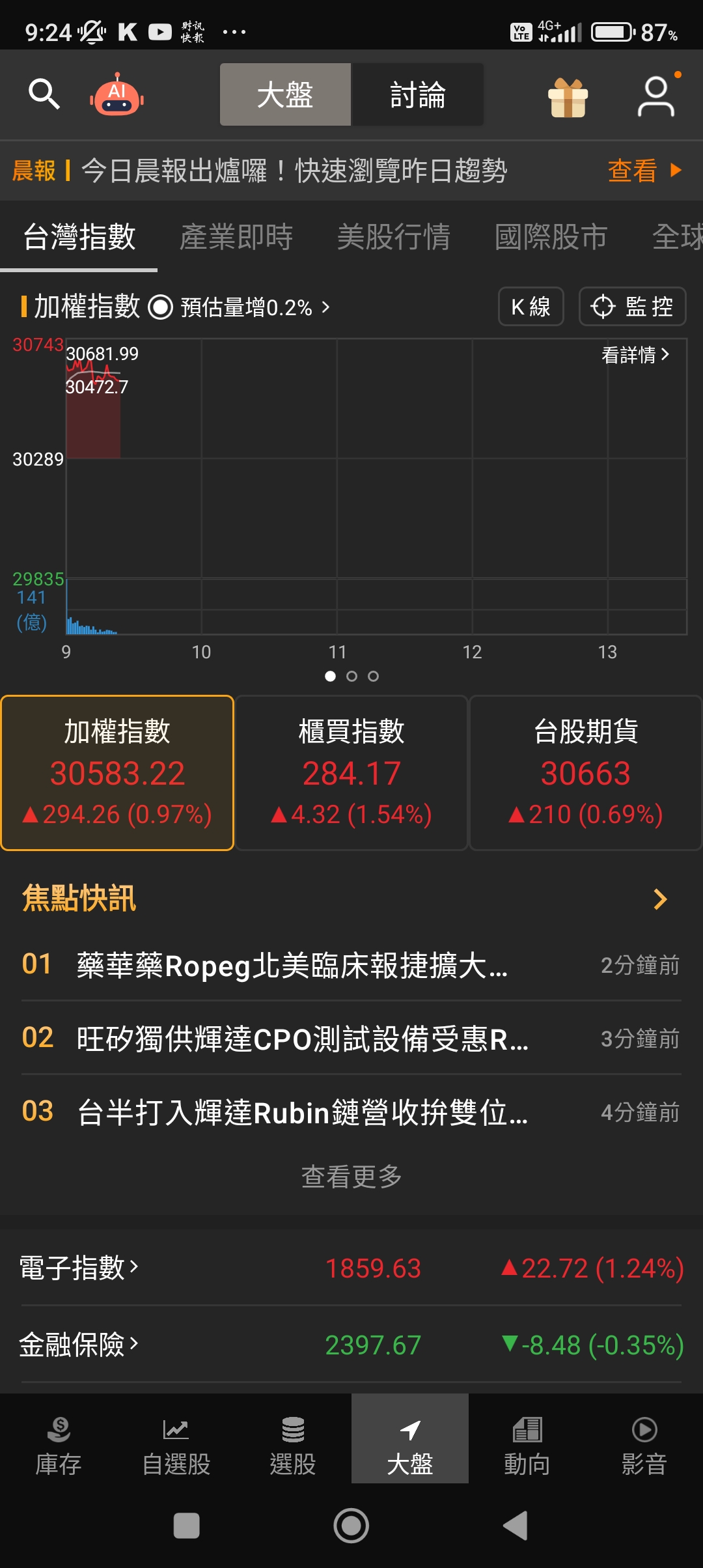
Task: Open the 電子指數 row
Action: [79, 1267]
